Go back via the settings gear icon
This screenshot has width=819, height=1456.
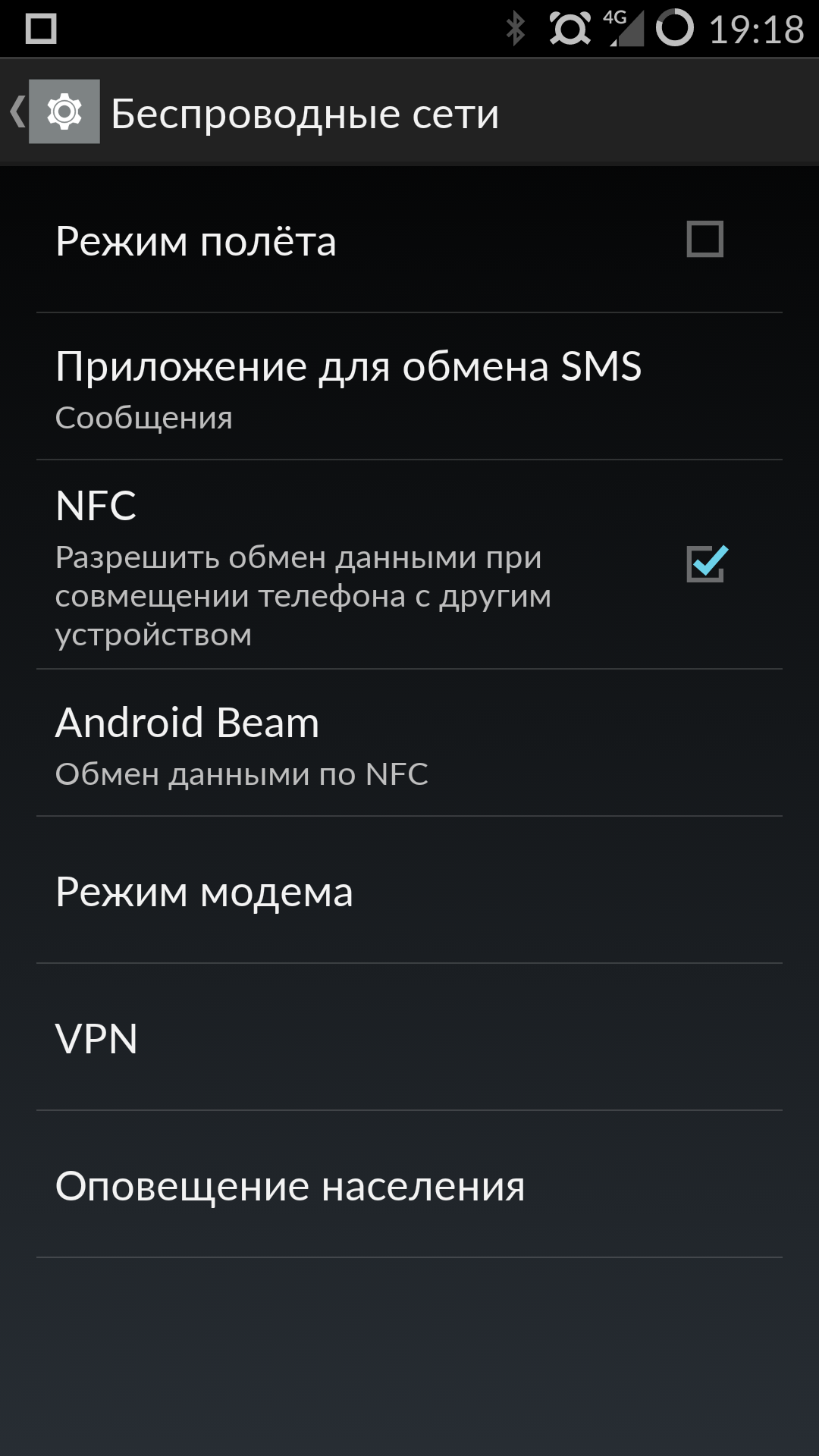pyautogui.click(x=64, y=112)
